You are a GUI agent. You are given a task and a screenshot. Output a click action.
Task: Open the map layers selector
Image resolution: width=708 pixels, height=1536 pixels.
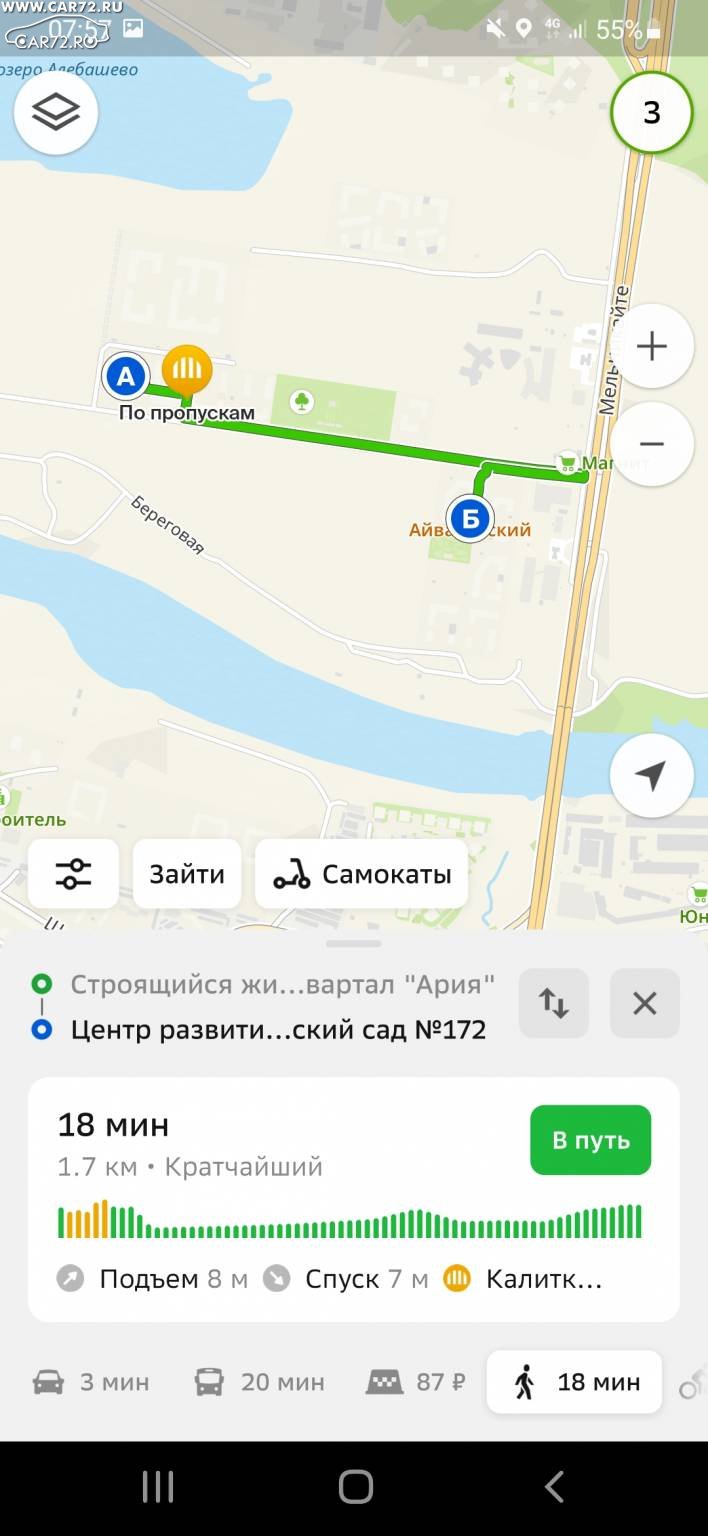(56, 112)
